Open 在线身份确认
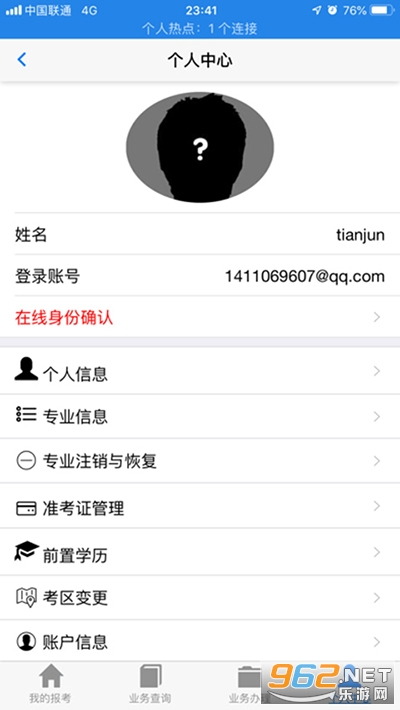 (200, 317)
